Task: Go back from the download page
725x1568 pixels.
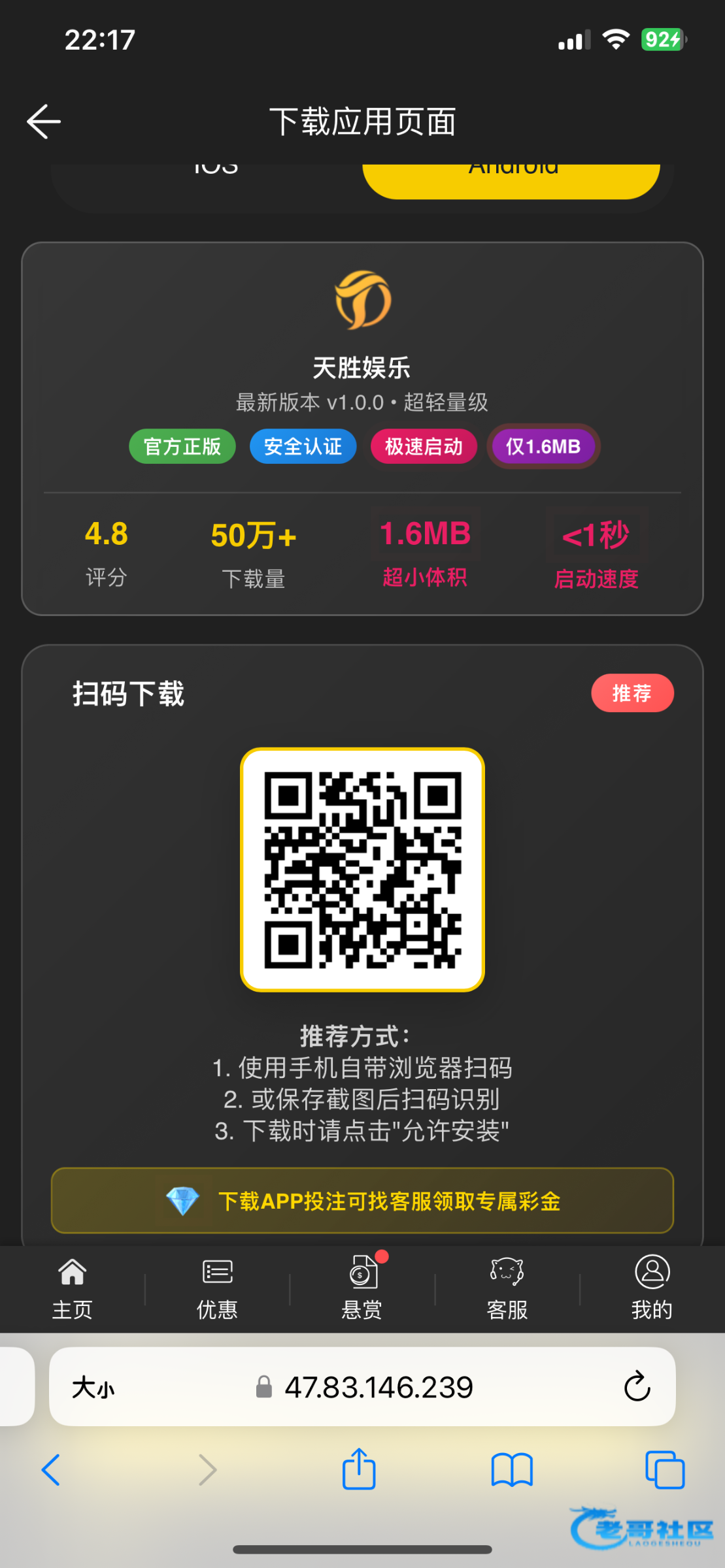Action: click(x=44, y=122)
